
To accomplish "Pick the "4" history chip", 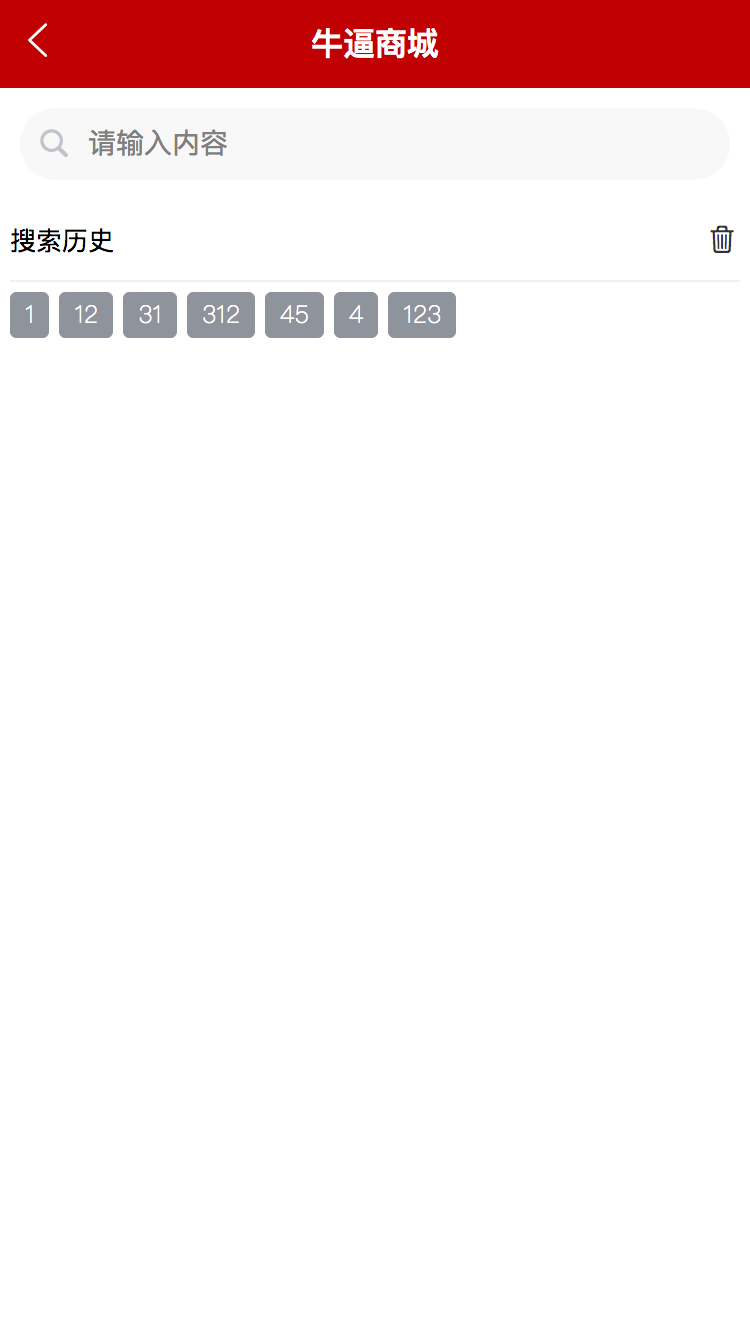I will [356, 315].
